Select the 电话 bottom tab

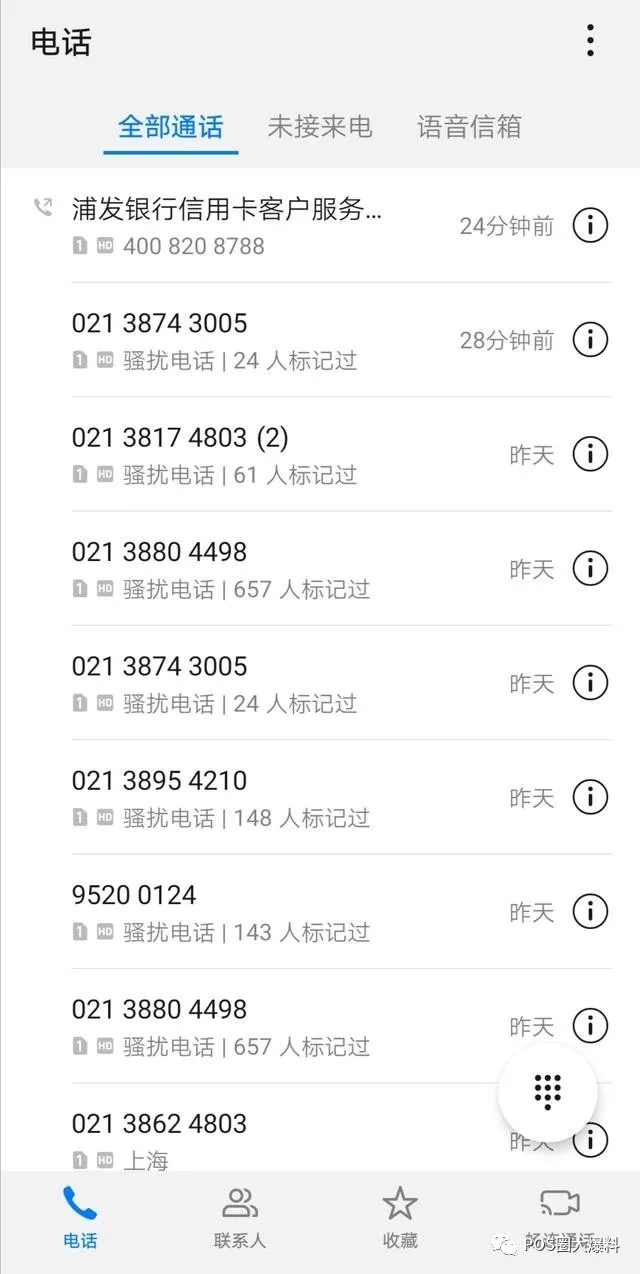tap(80, 1219)
